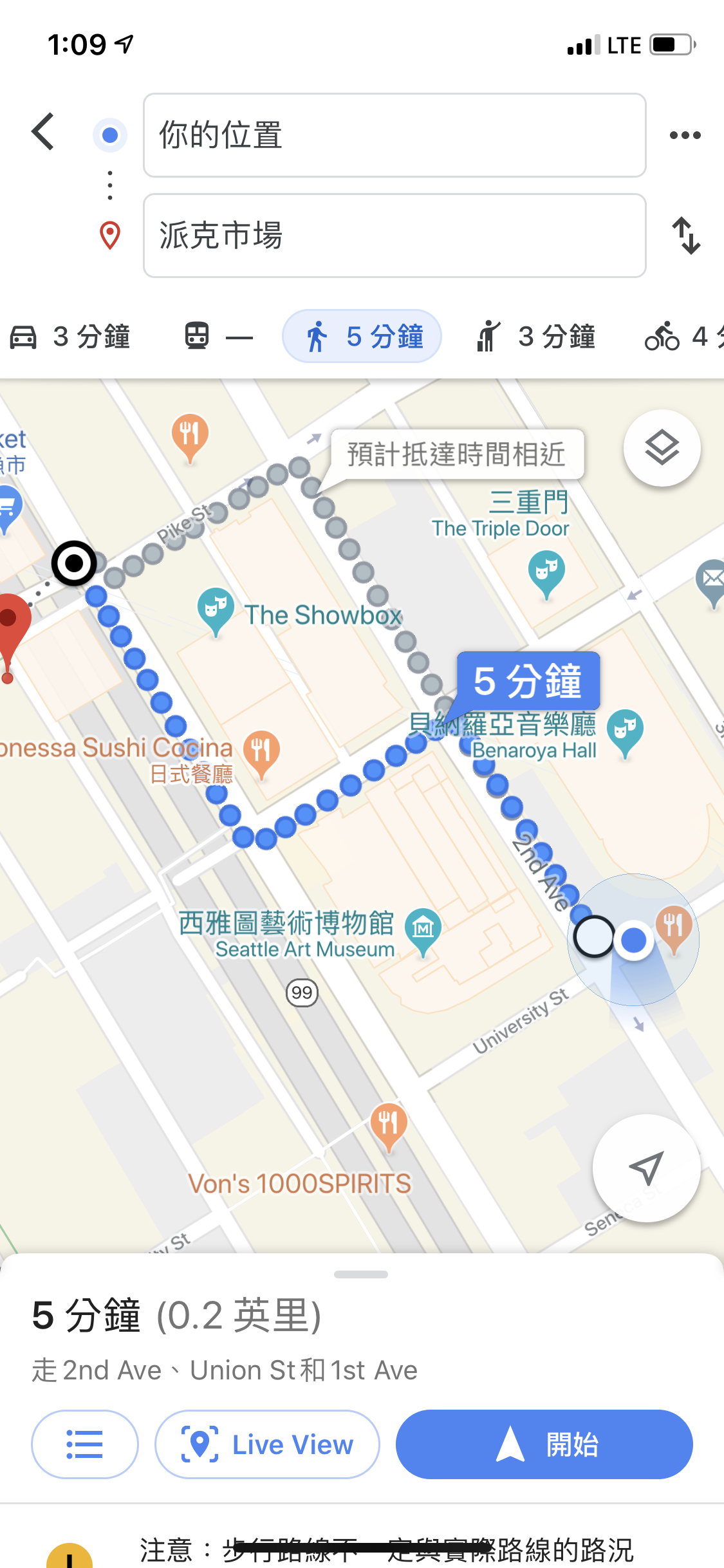Recenter the map on my location
Screen dimensions: 724x1568
646,1168
